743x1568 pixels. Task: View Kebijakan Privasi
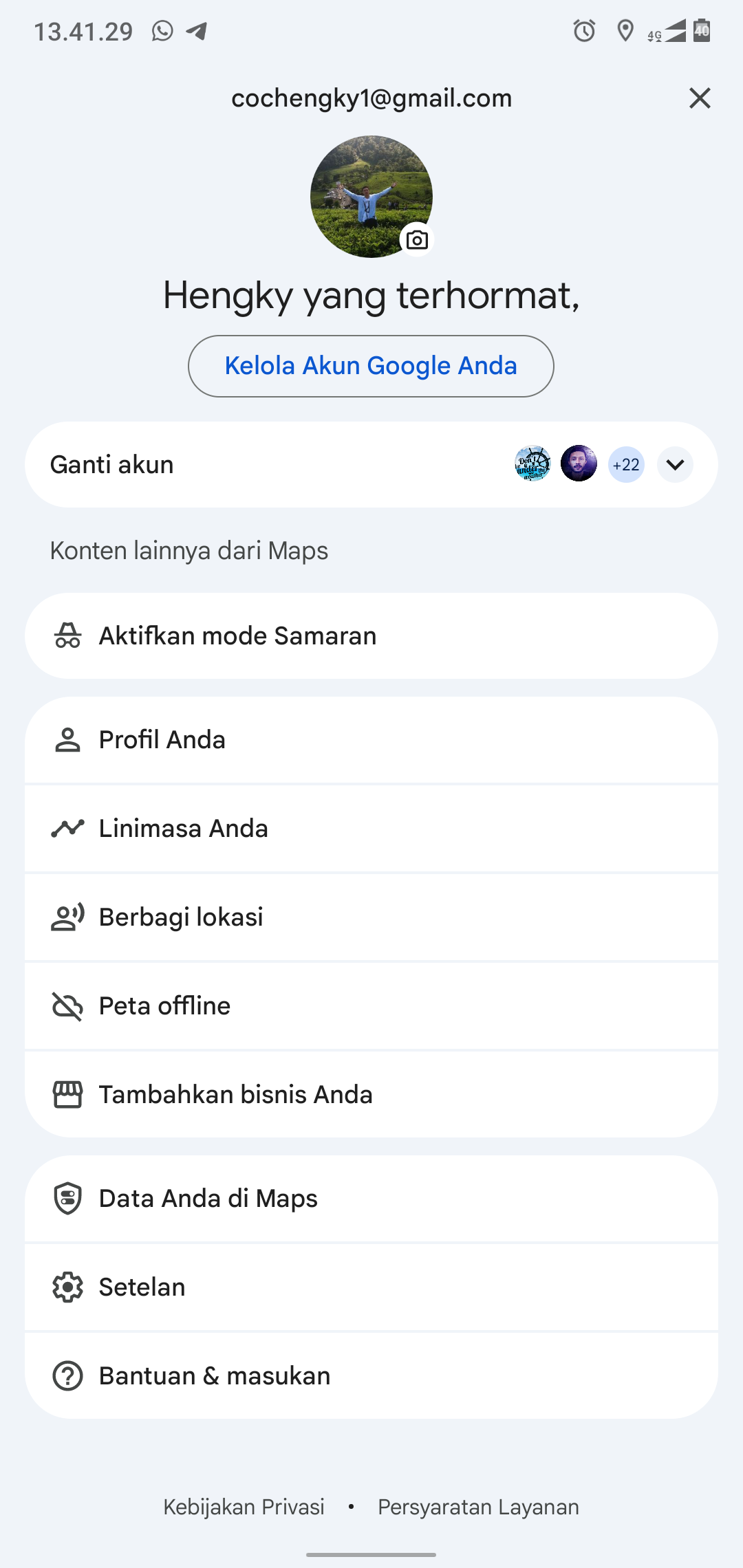(244, 1507)
